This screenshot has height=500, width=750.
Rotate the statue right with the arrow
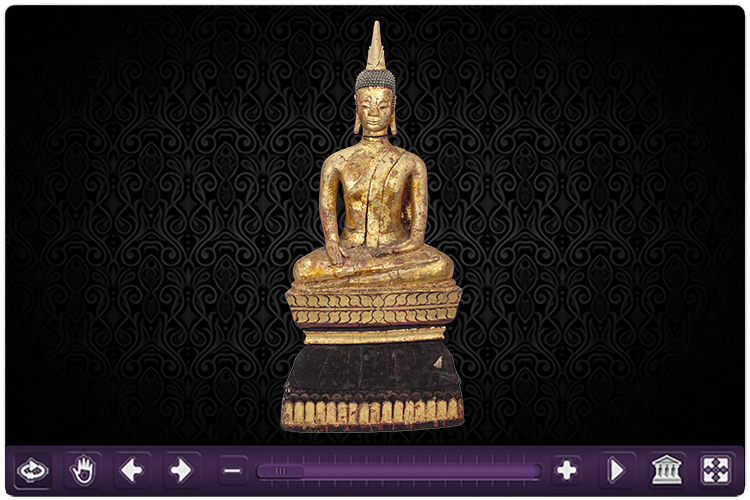click(181, 470)
